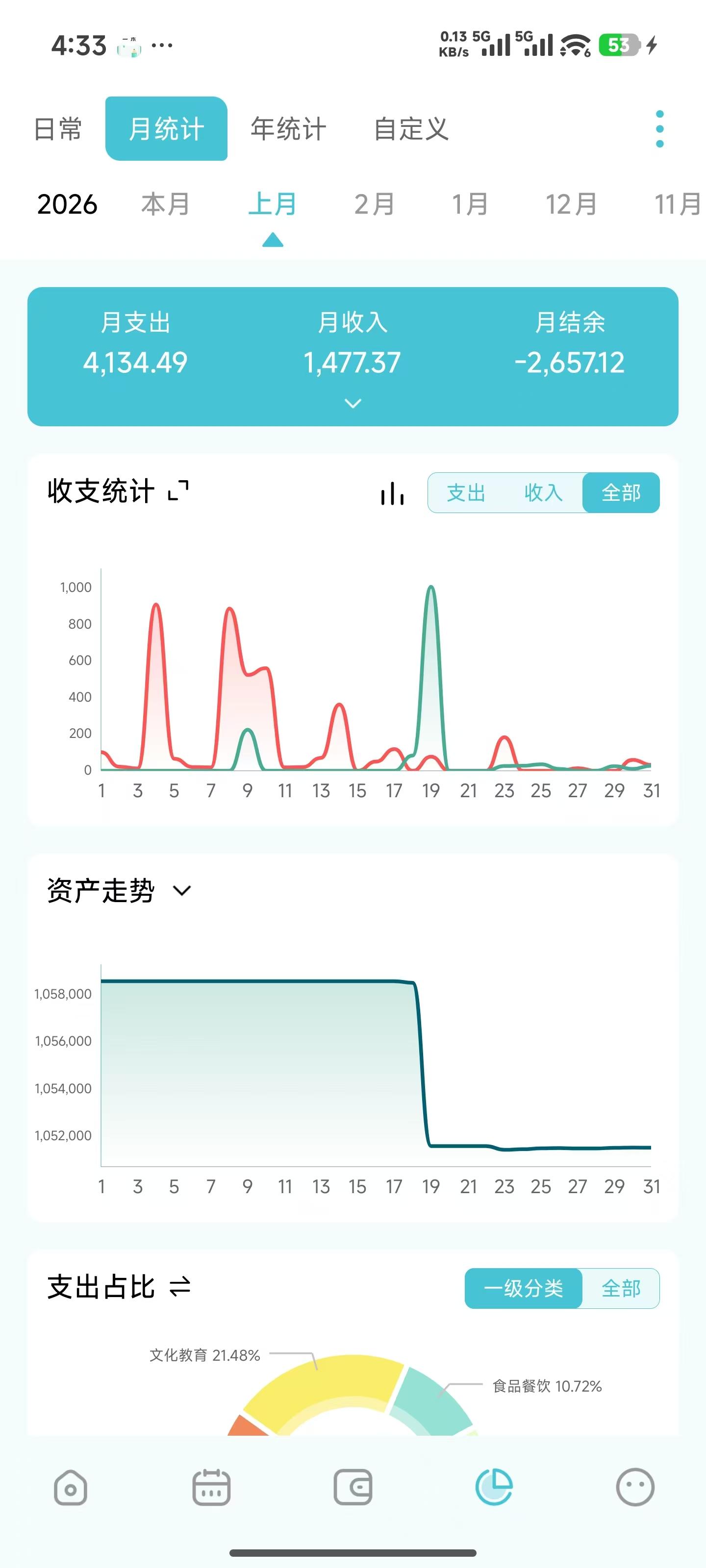Show only 收入 in the 收支统计 chart

tap(543, 492)
